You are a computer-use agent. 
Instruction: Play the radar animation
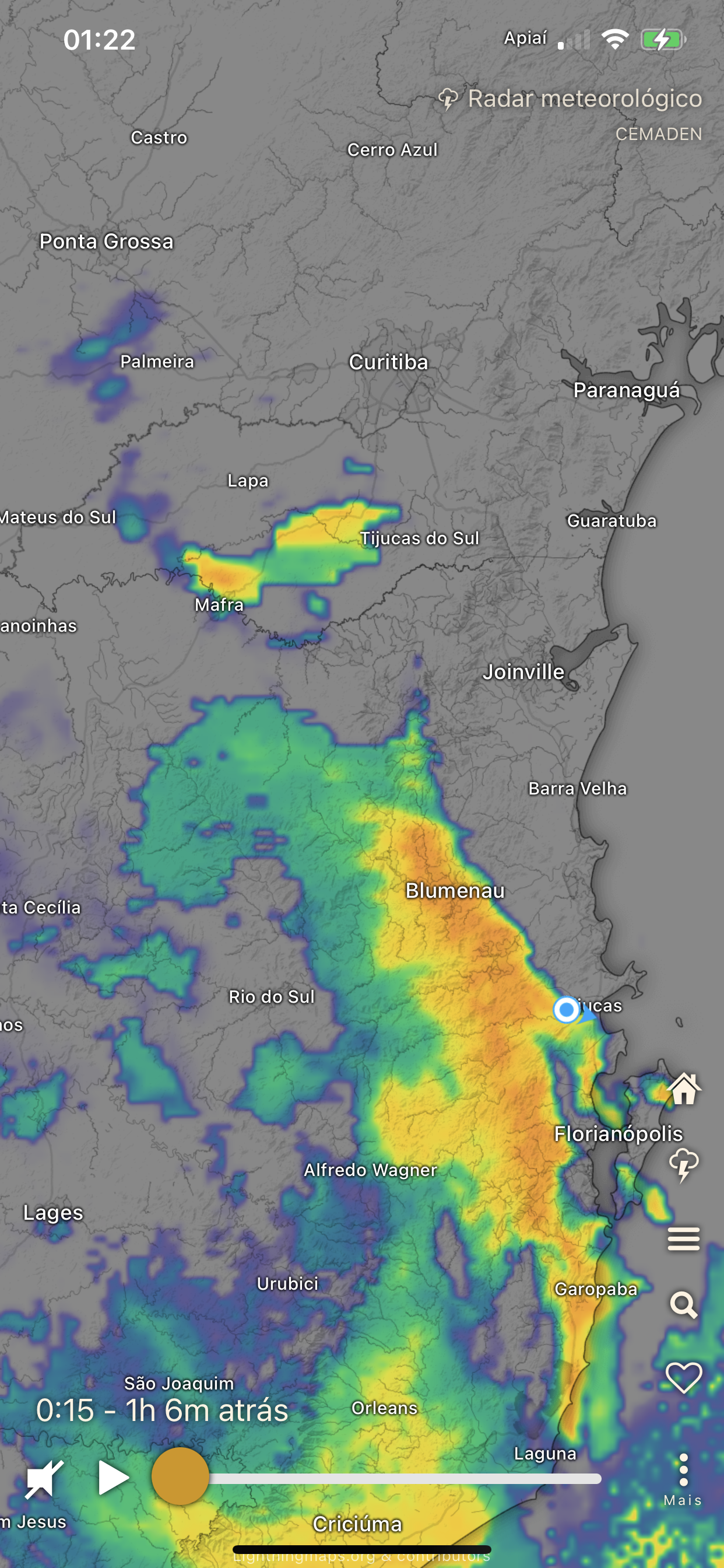[x=114, y=1478]
